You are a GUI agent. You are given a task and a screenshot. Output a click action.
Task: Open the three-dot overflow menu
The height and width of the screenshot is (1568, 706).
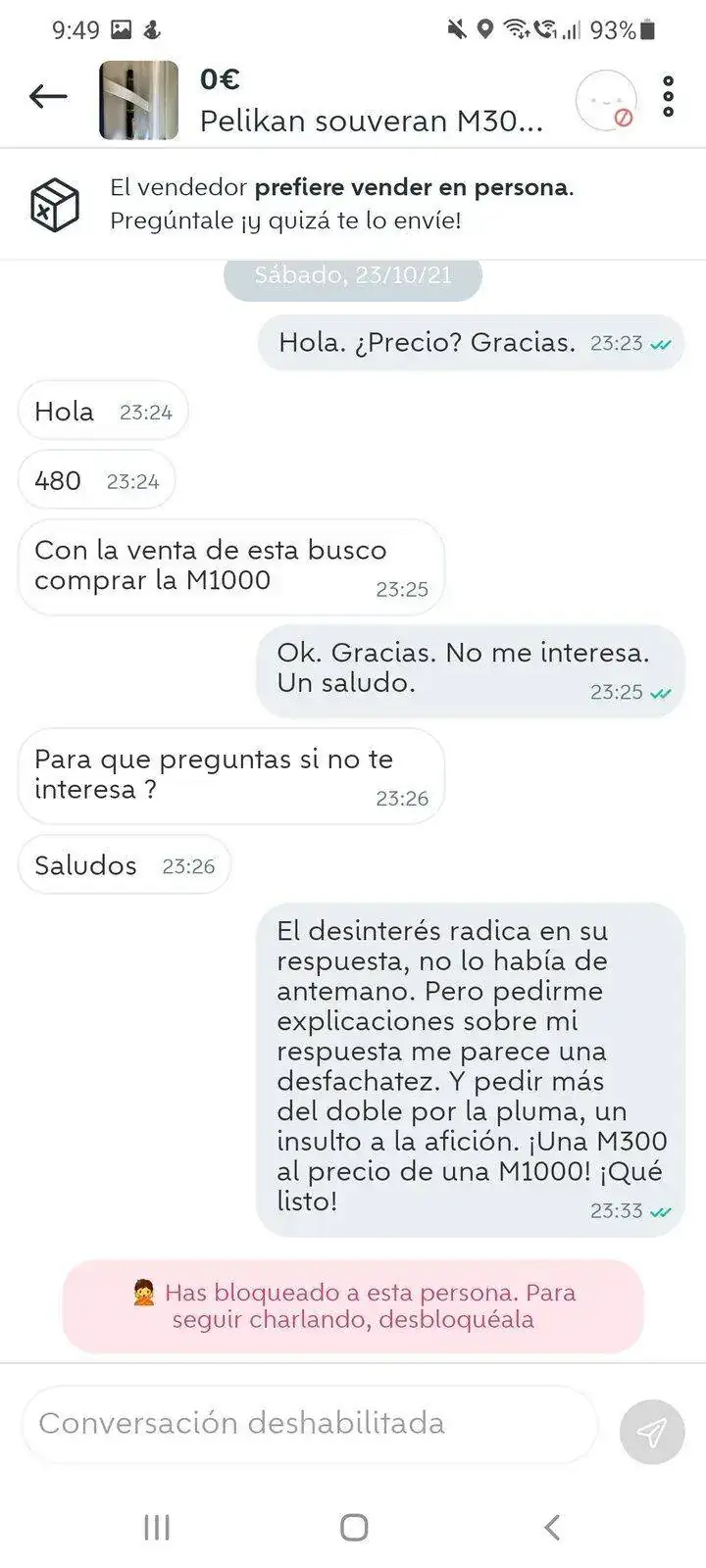pos(669,97)
